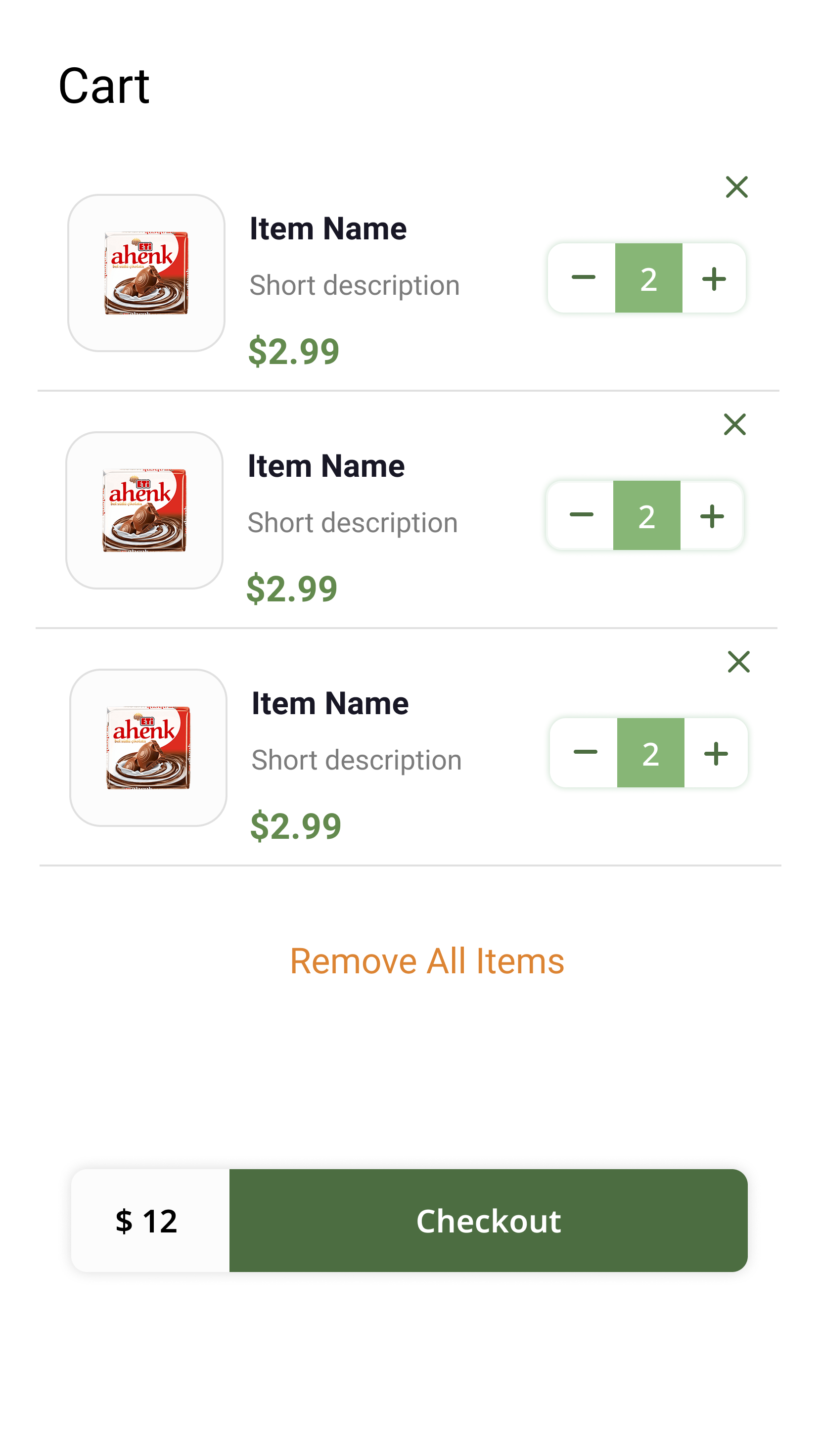819x1456 pixels.
Task: Lower quantity of the third cart item
Action: click(585, 752)
